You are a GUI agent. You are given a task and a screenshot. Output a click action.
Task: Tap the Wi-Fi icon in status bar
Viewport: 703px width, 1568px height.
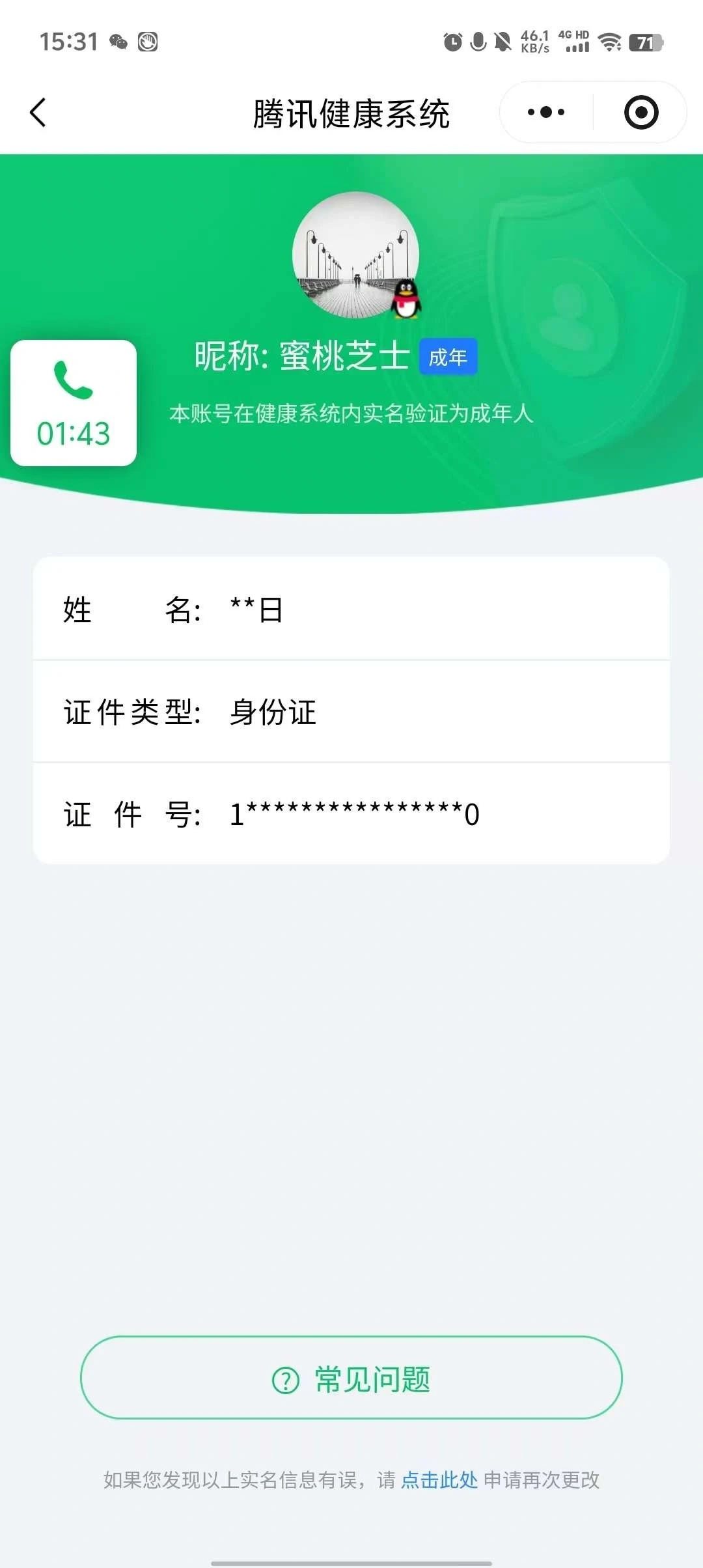click(x=609, y=41)
